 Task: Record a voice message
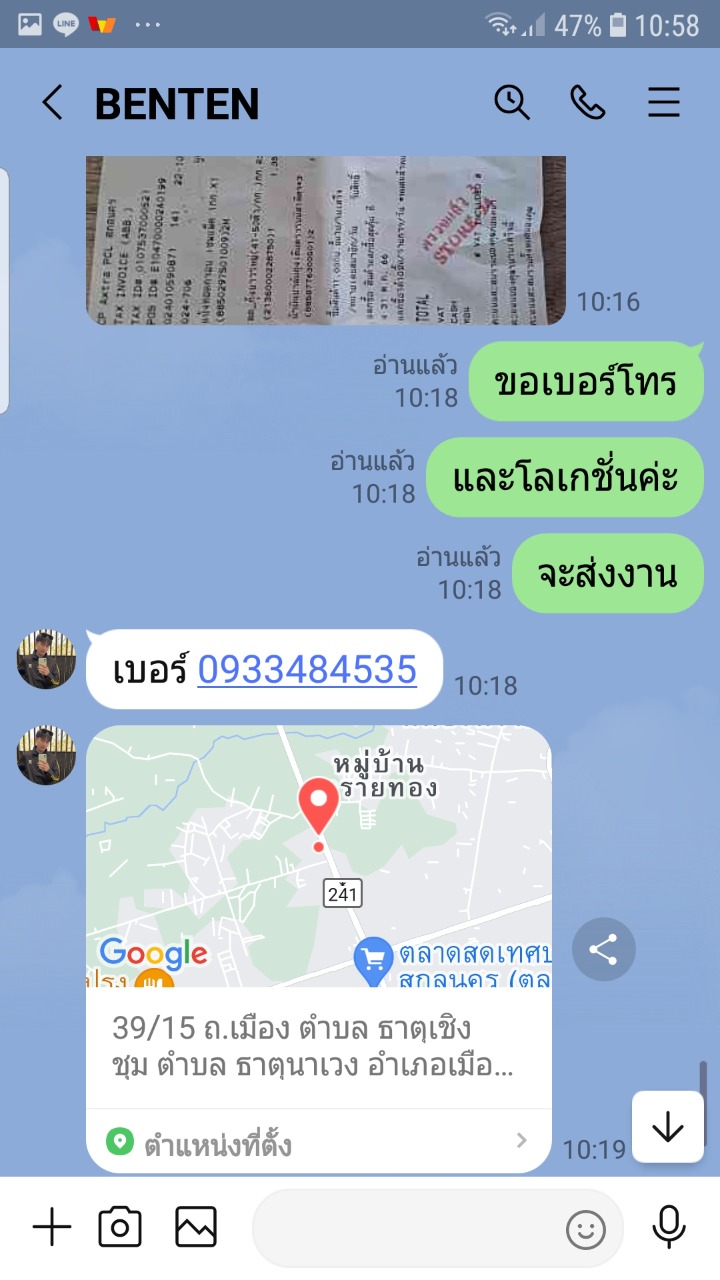point(667,1227)
